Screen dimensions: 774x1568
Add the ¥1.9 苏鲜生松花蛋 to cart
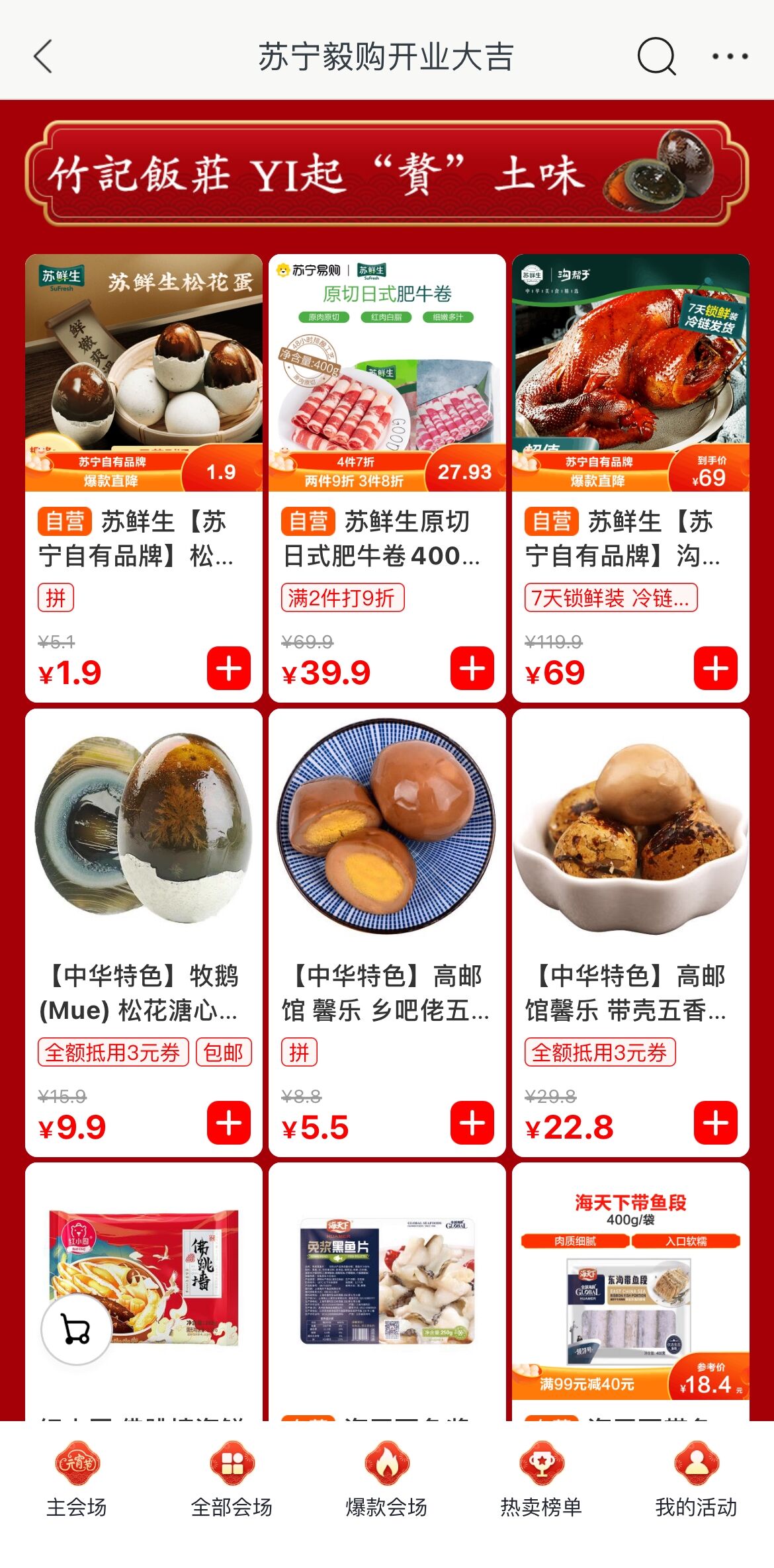229,668
